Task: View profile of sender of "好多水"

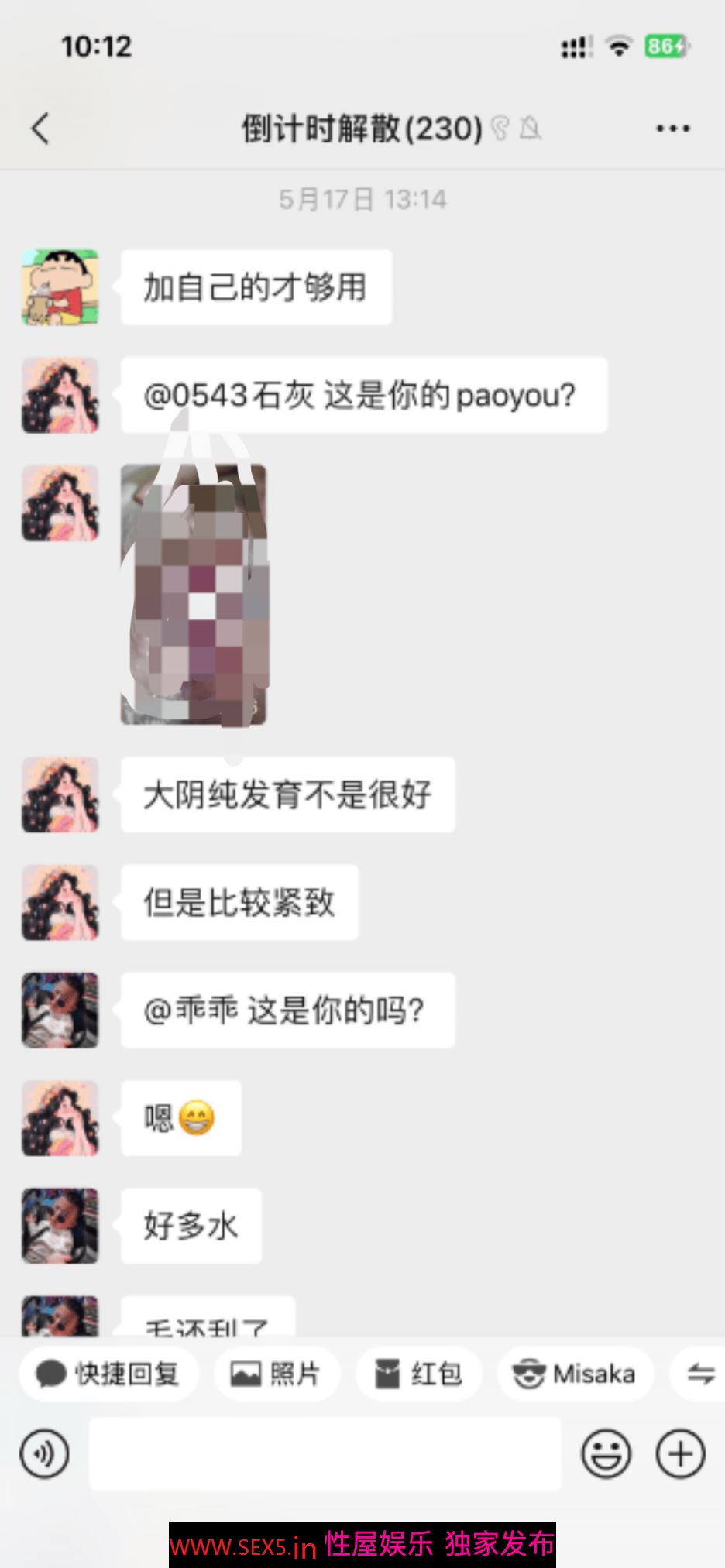Action: pos(60,1226)
